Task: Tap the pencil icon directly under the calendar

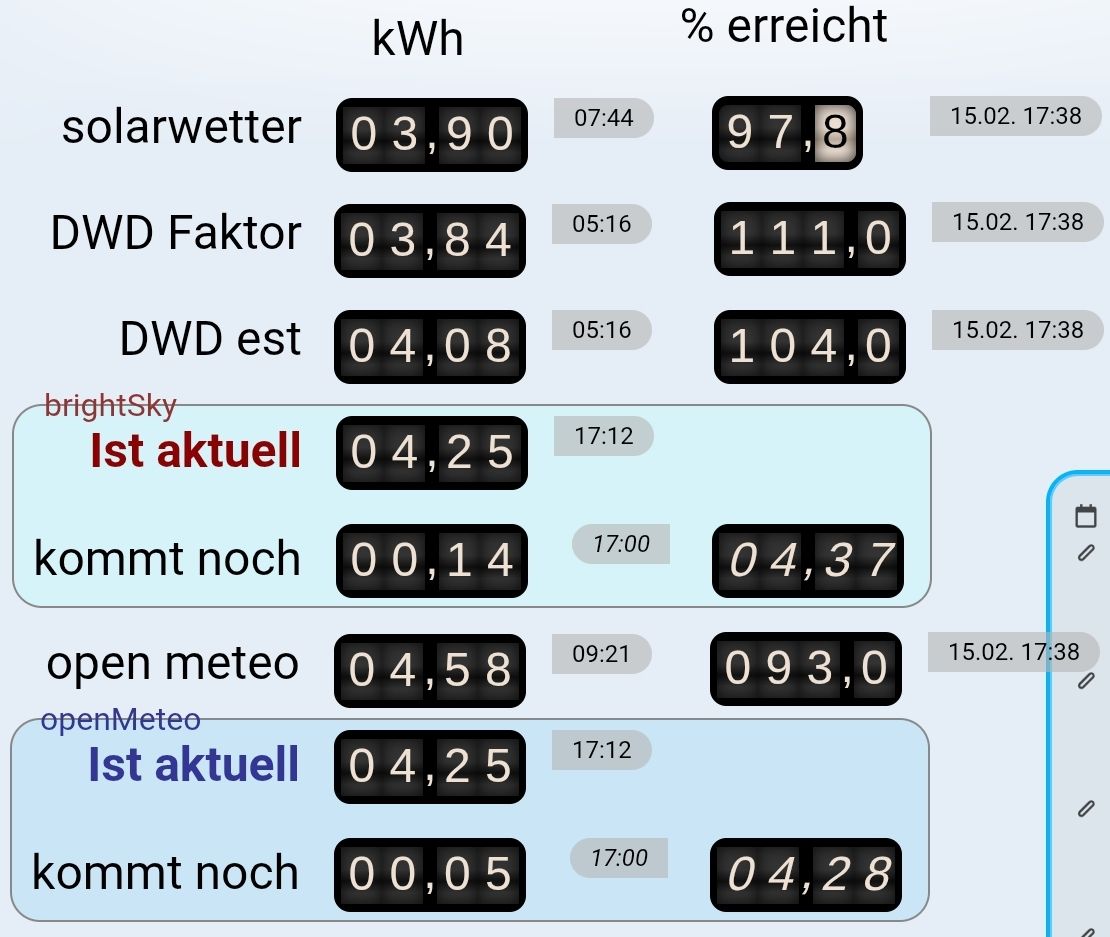Action: click(x=1086, y=552)
